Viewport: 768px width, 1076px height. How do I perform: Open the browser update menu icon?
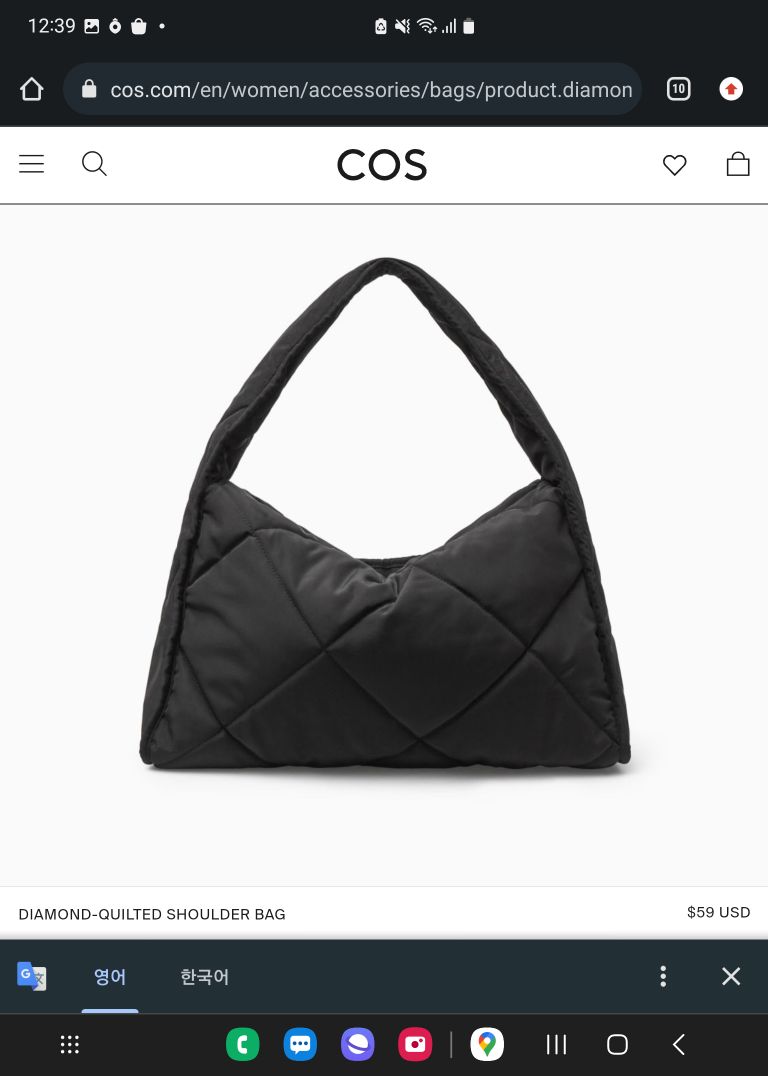coord(731,89)
